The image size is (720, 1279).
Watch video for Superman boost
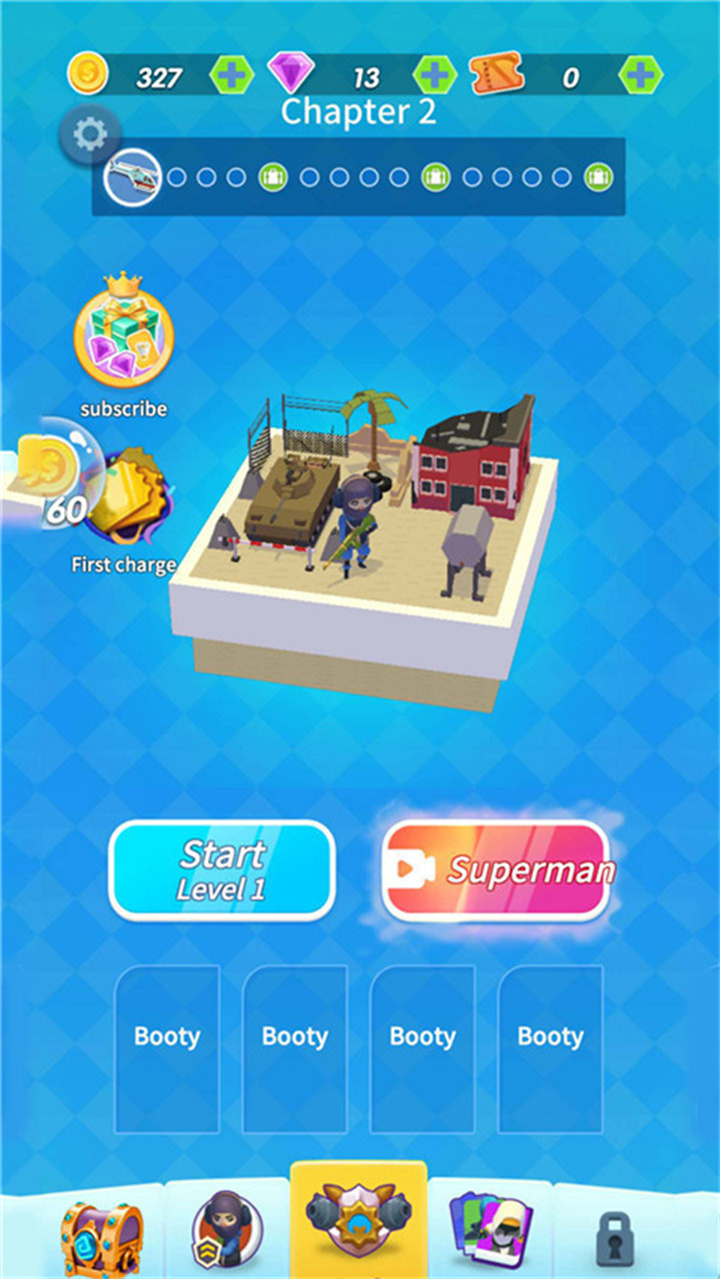point(497,870)
